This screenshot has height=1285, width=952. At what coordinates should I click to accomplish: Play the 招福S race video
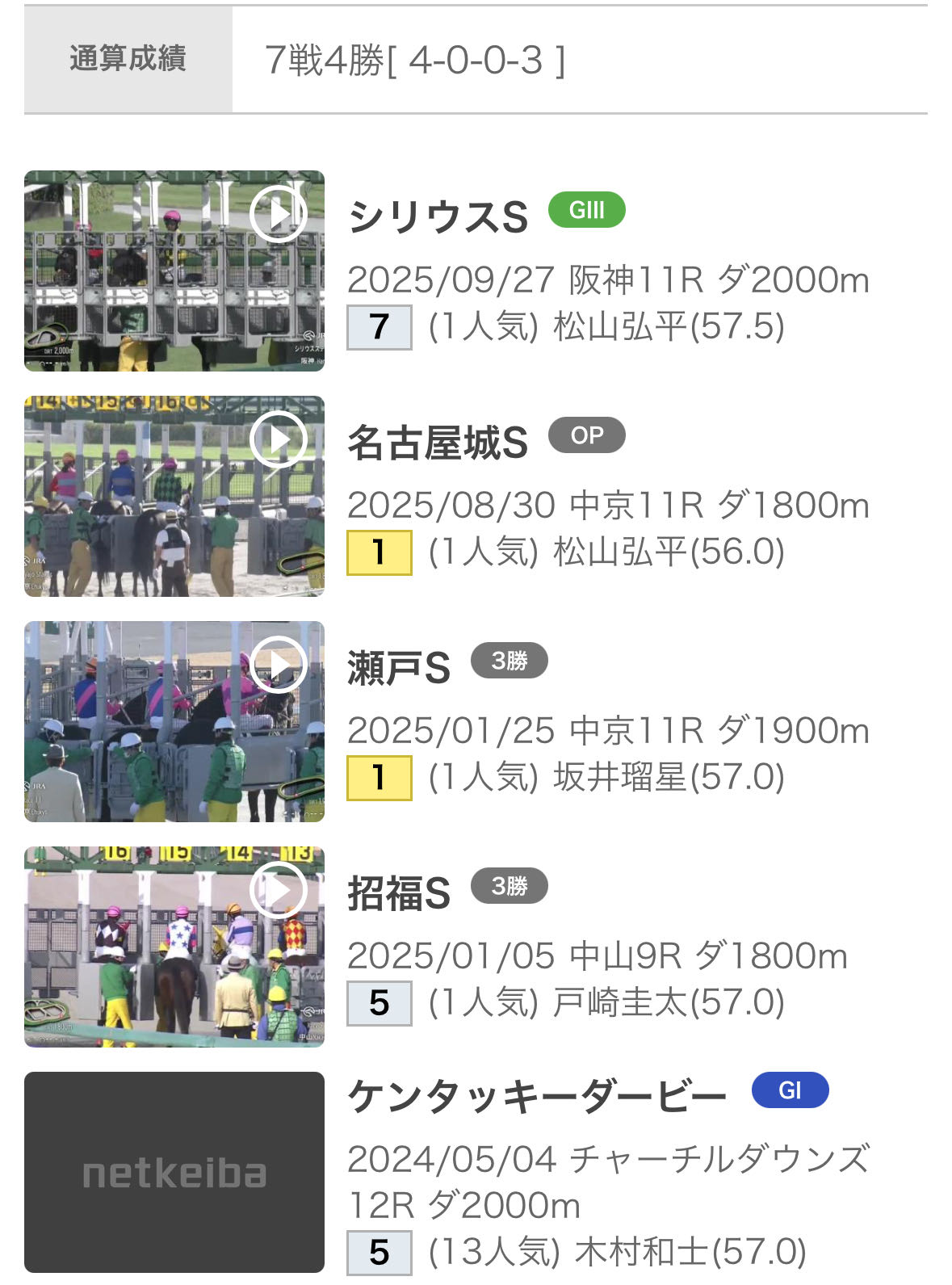click(278, 891)
